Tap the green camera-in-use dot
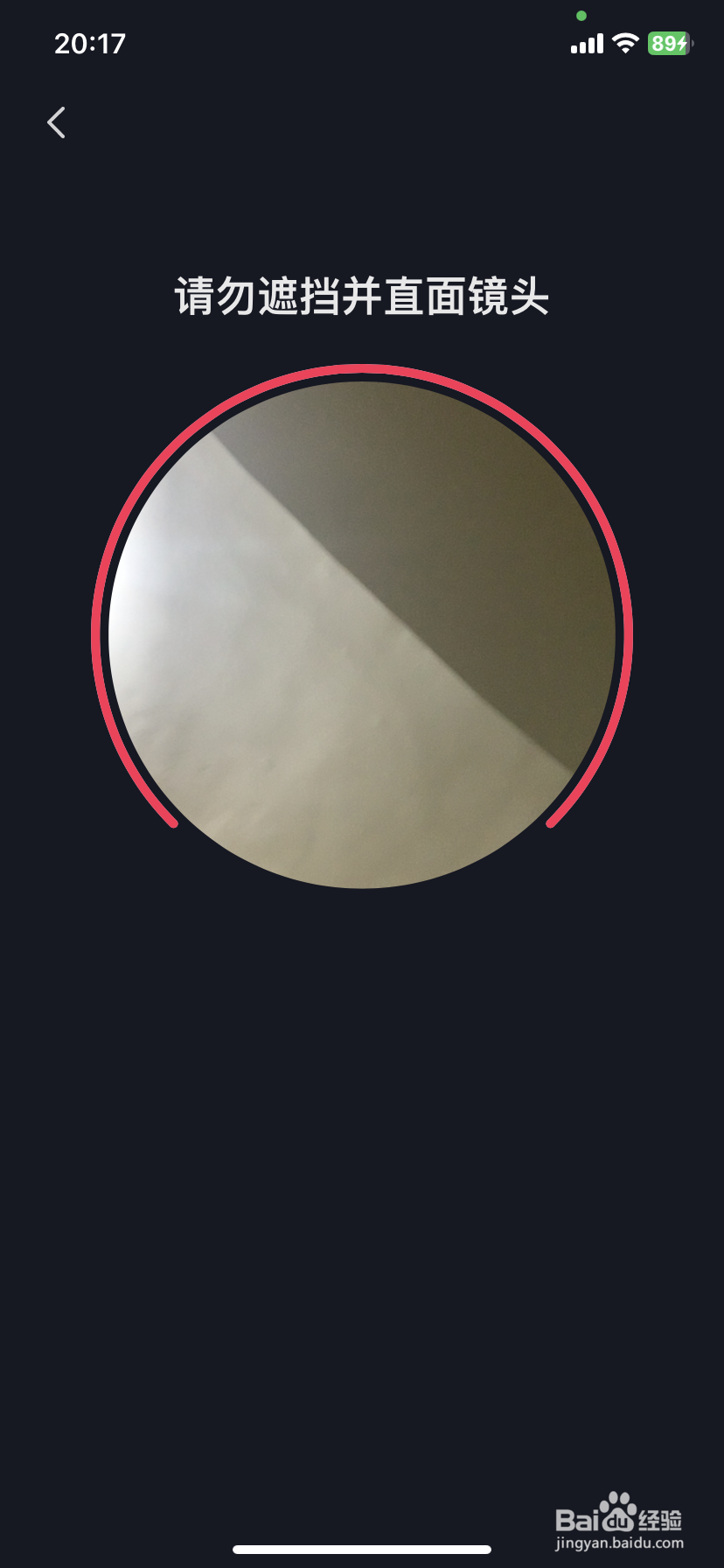Viewport: 724px width, 1568px height. [581, 14]
